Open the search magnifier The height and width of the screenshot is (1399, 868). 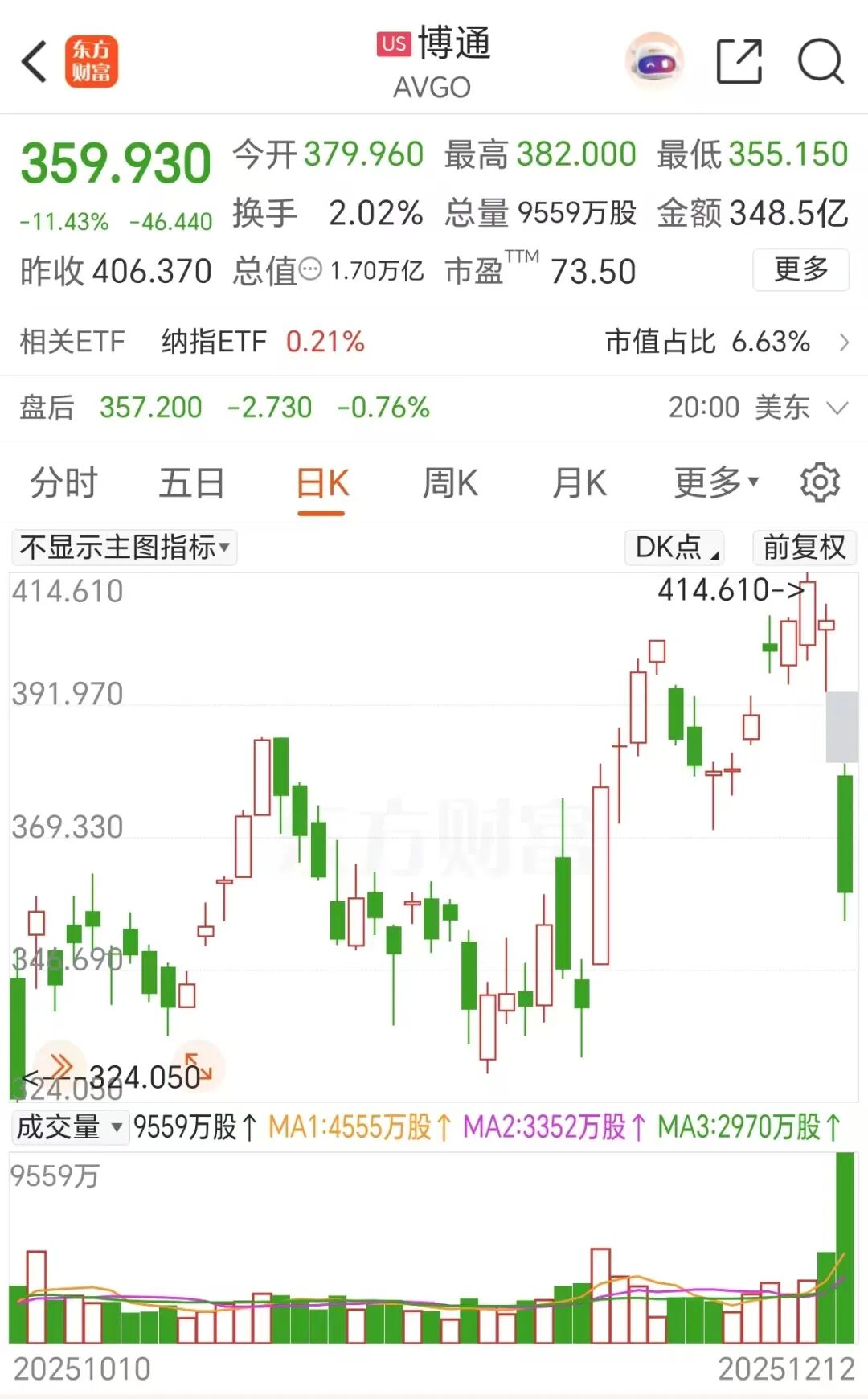tap(821, 61)
